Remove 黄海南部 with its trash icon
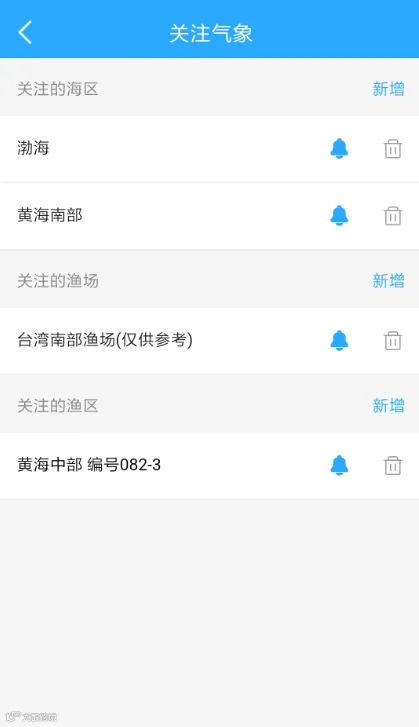Image resolution: width=419 pixels, height=727 pixels. [x=393, y=216]
